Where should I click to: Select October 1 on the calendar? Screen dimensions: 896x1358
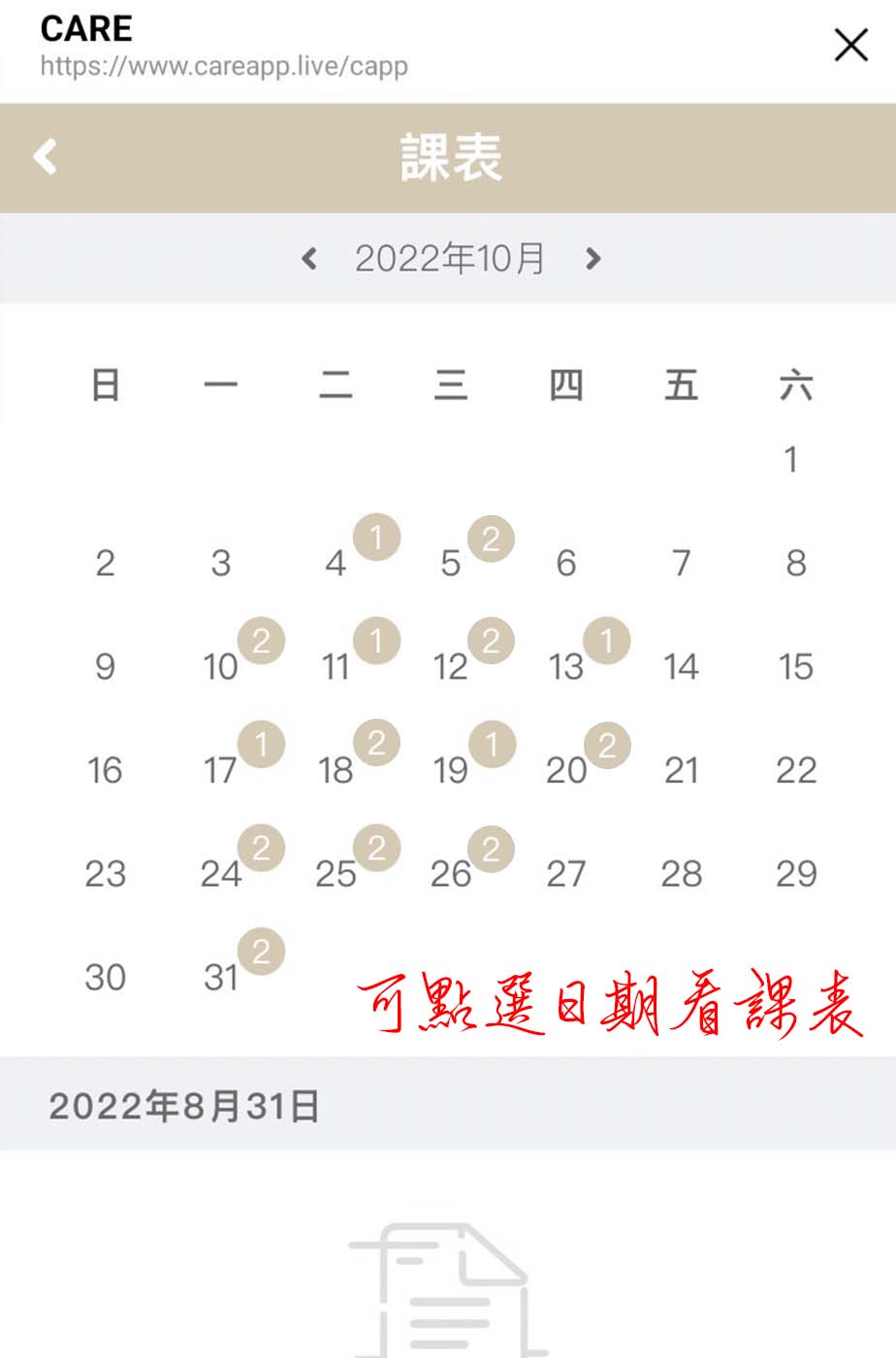[x=791, y=460]
